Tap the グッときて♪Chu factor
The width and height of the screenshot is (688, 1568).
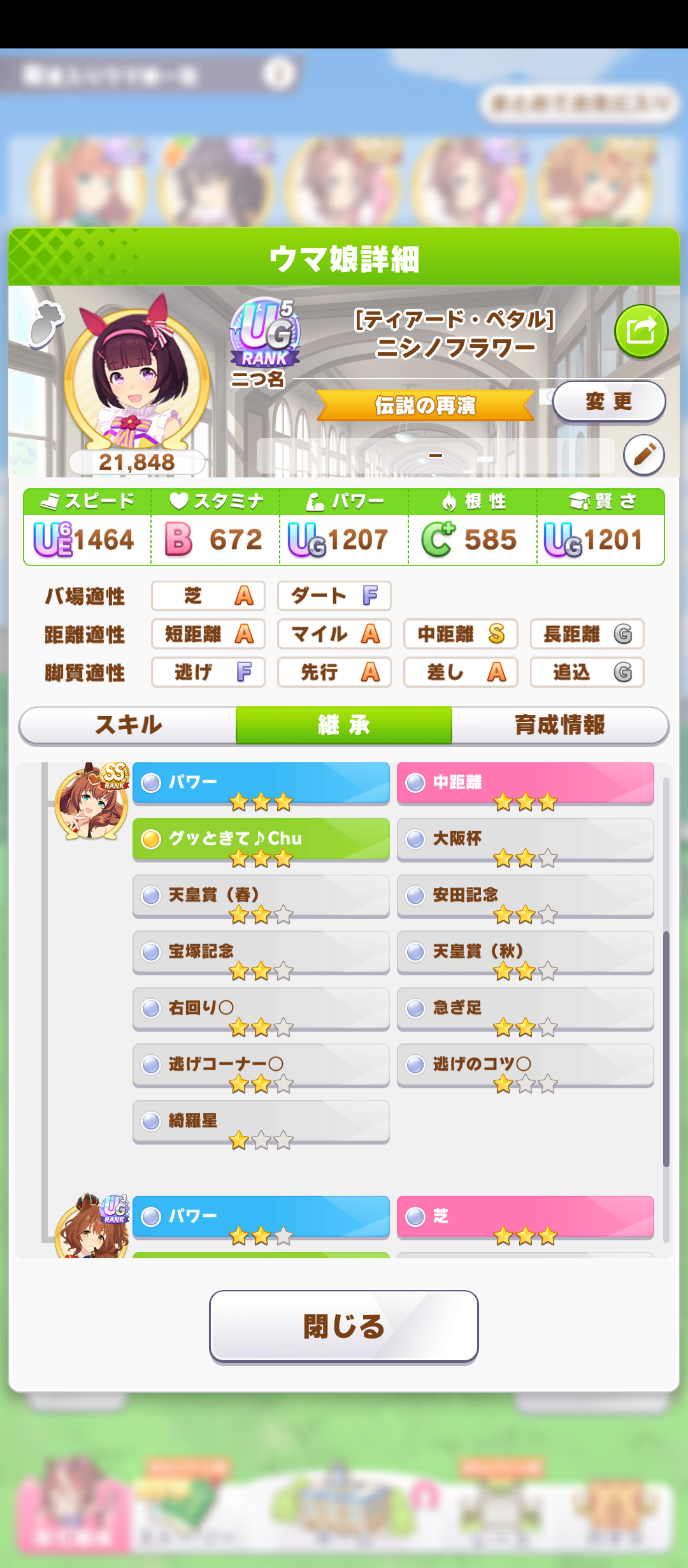coord(261,839)
